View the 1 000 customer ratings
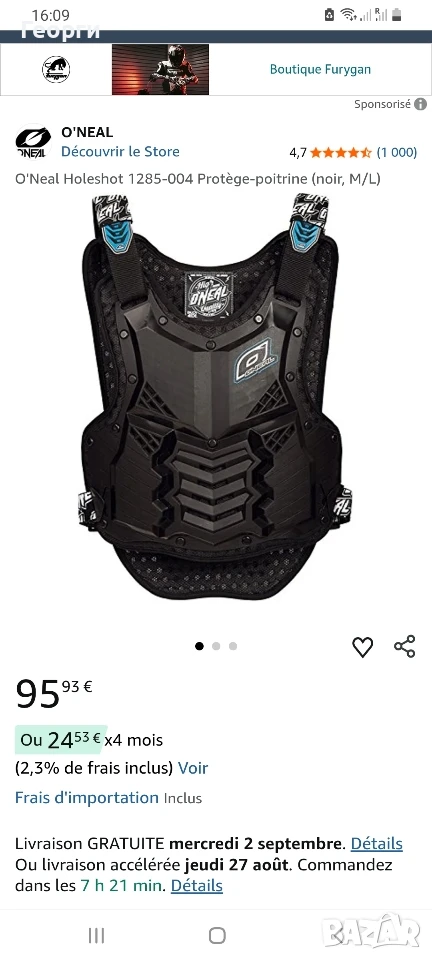Image resolution: width=432 pixels, height=960 pixels. 397,152
